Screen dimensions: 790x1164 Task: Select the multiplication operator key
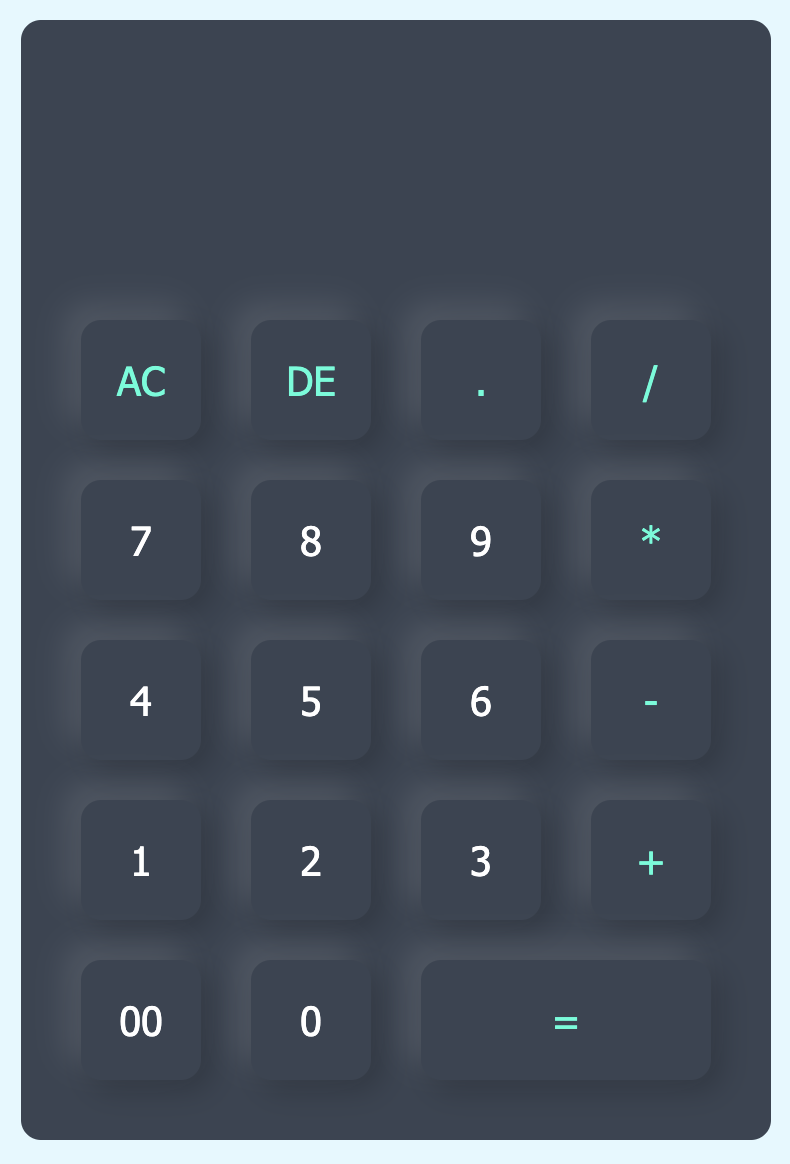click(650, 540)
